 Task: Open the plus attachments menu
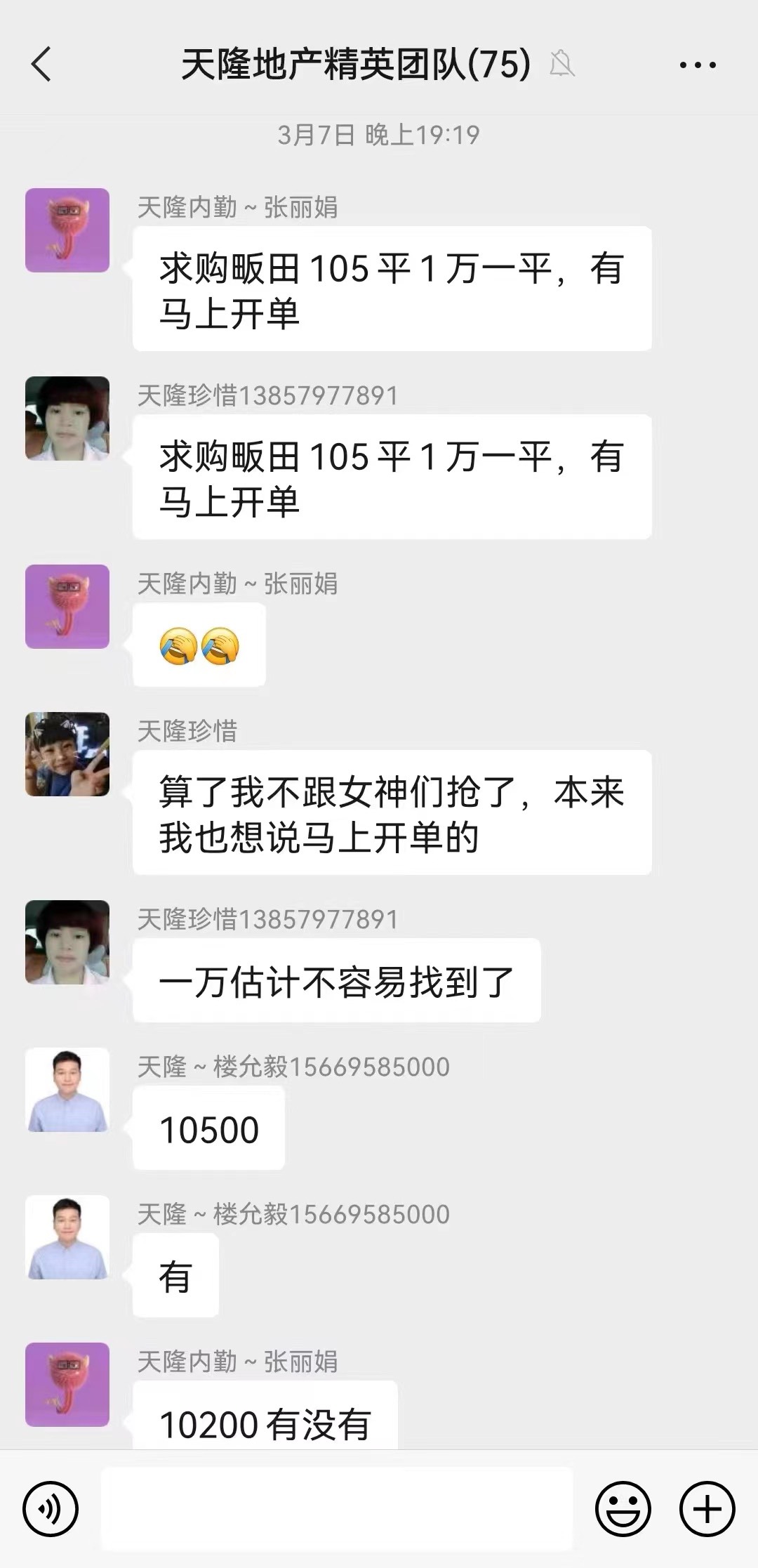coord(707,1508)
